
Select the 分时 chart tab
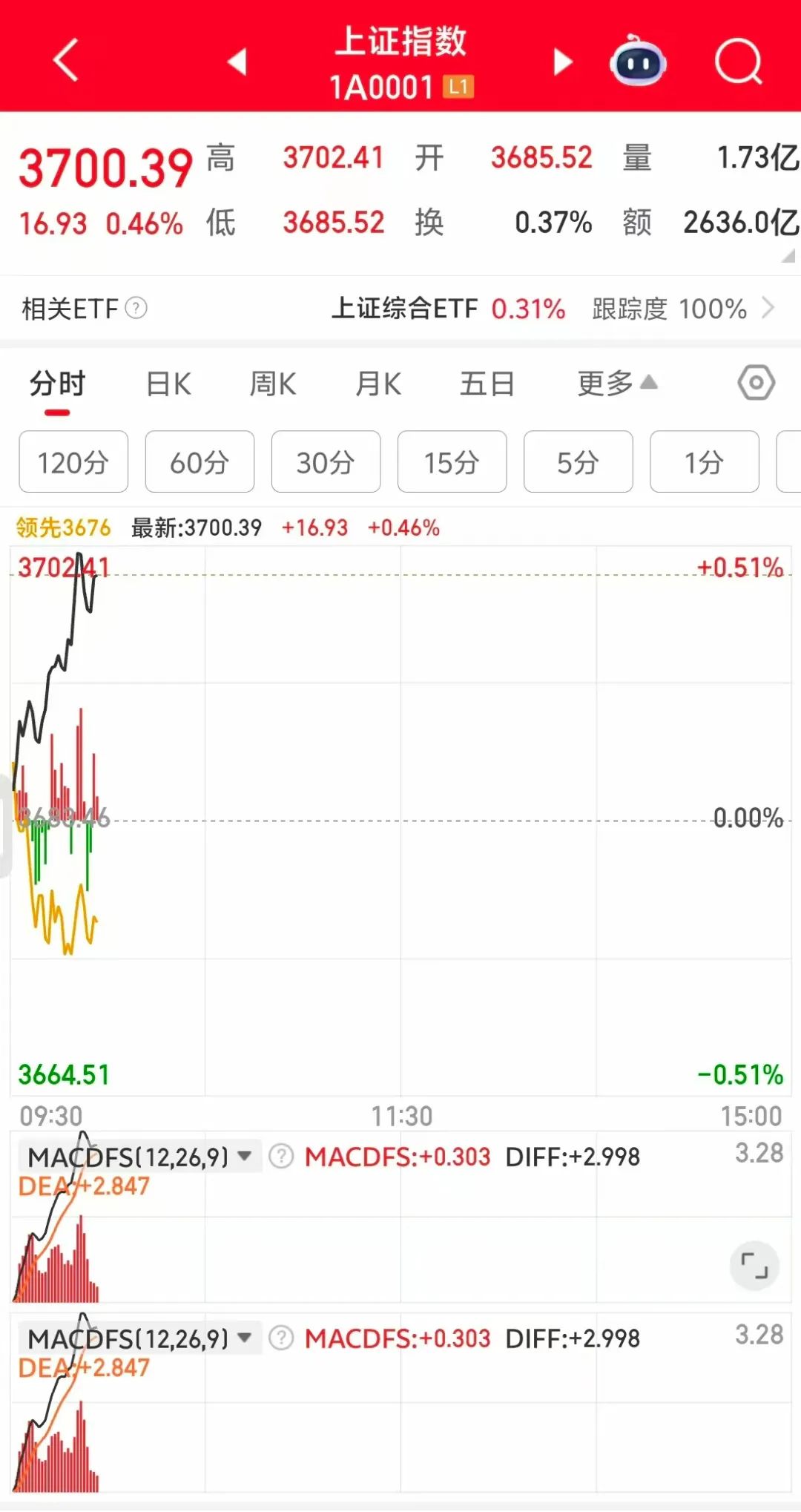point(57,384)
